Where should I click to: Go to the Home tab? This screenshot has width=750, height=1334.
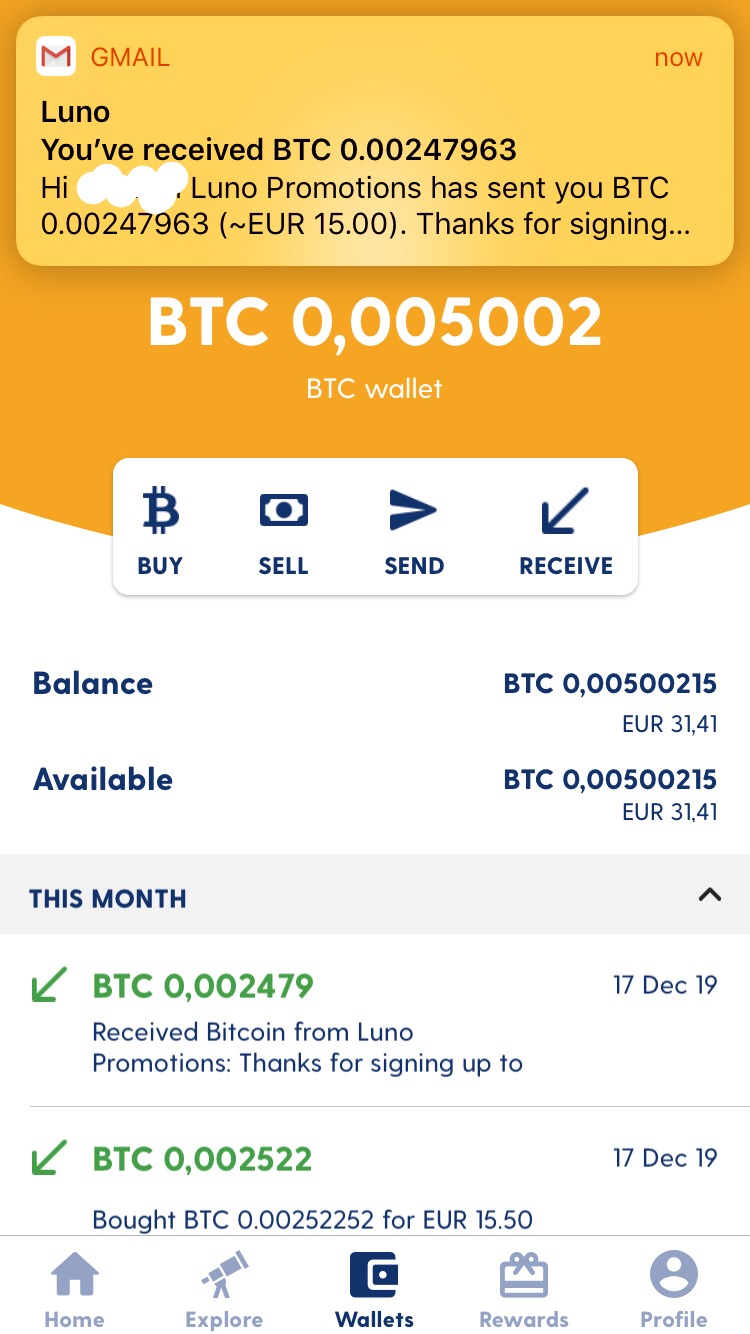click(x=75, y=1289)
